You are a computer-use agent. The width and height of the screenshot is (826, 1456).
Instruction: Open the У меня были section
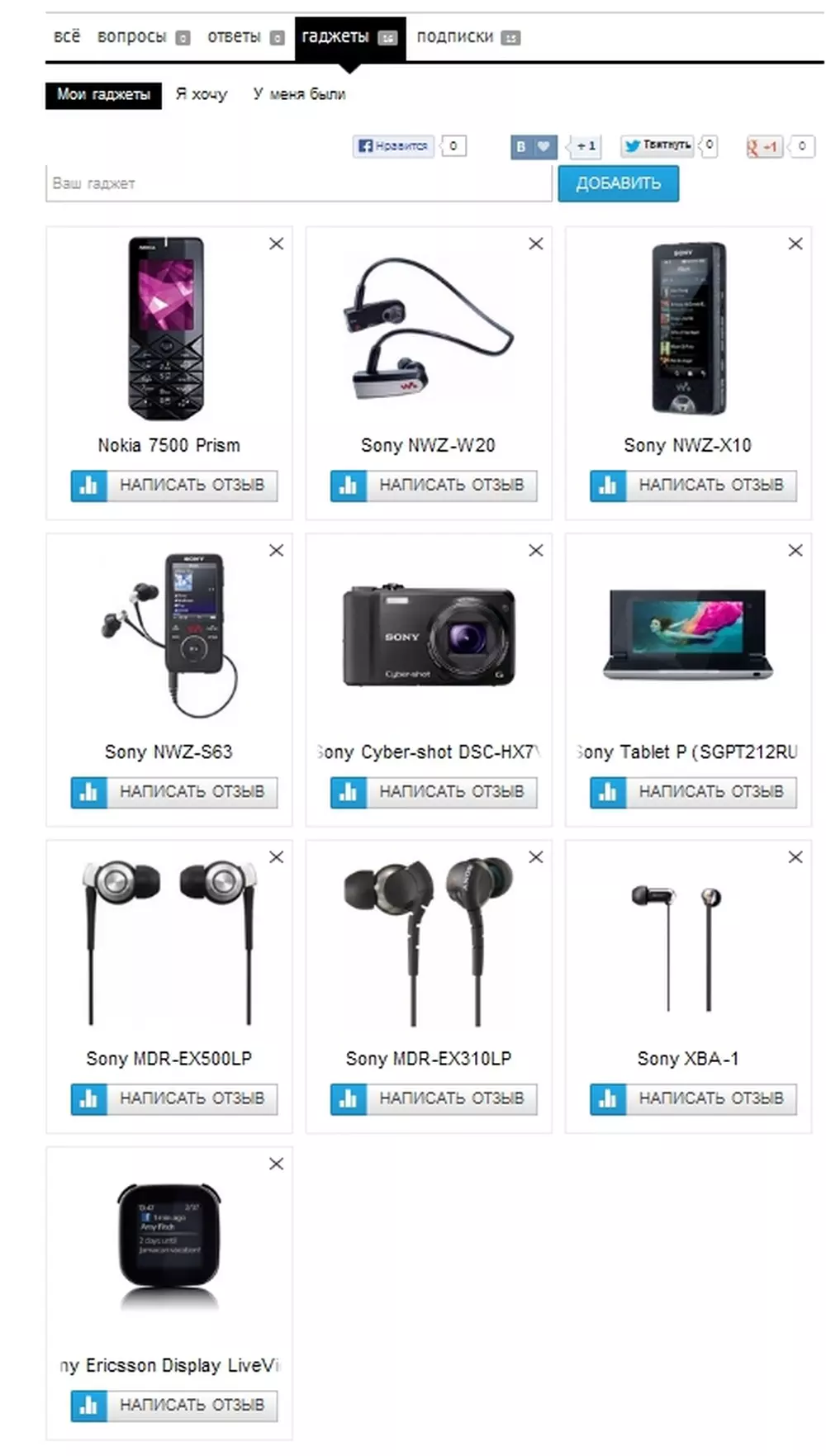(299, 94)
